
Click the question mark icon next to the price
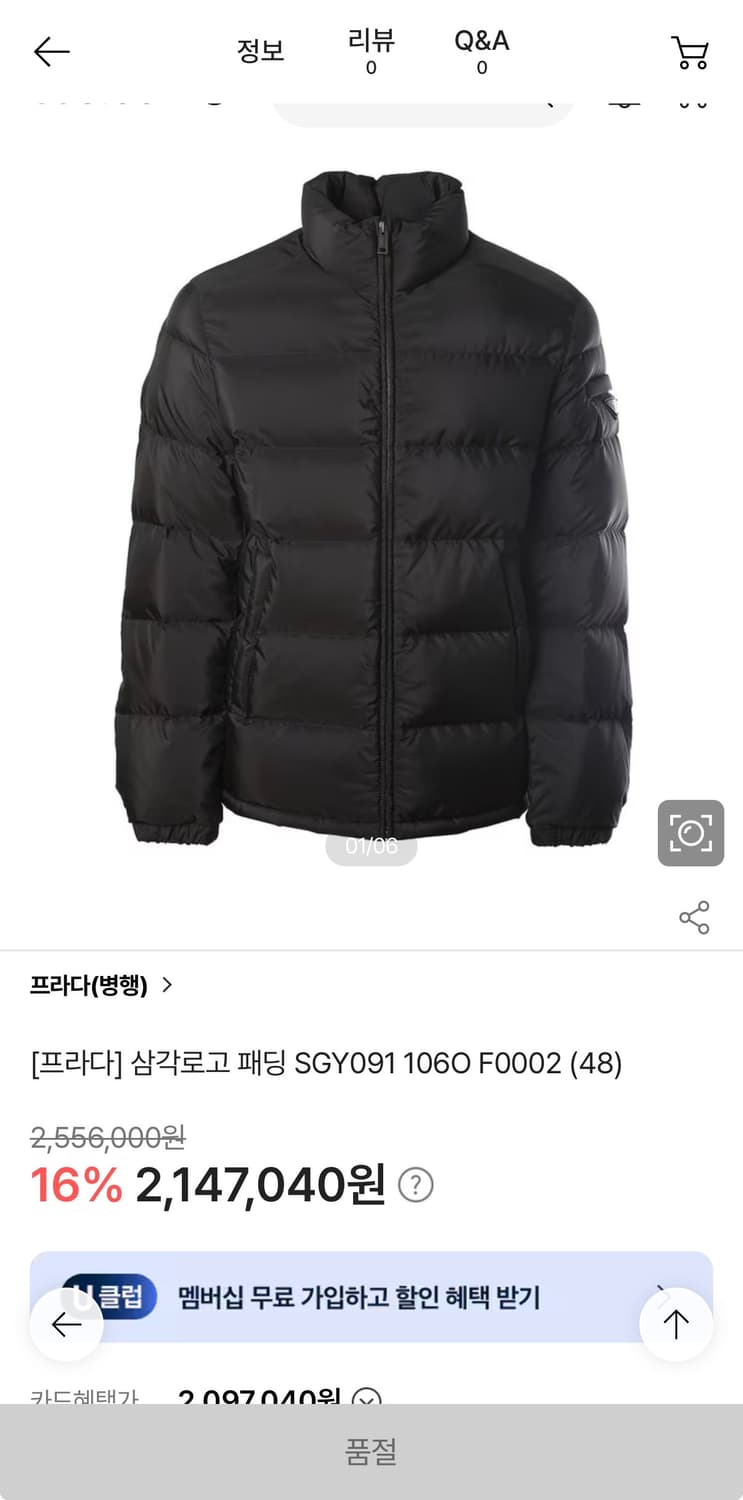[415, 1185]
